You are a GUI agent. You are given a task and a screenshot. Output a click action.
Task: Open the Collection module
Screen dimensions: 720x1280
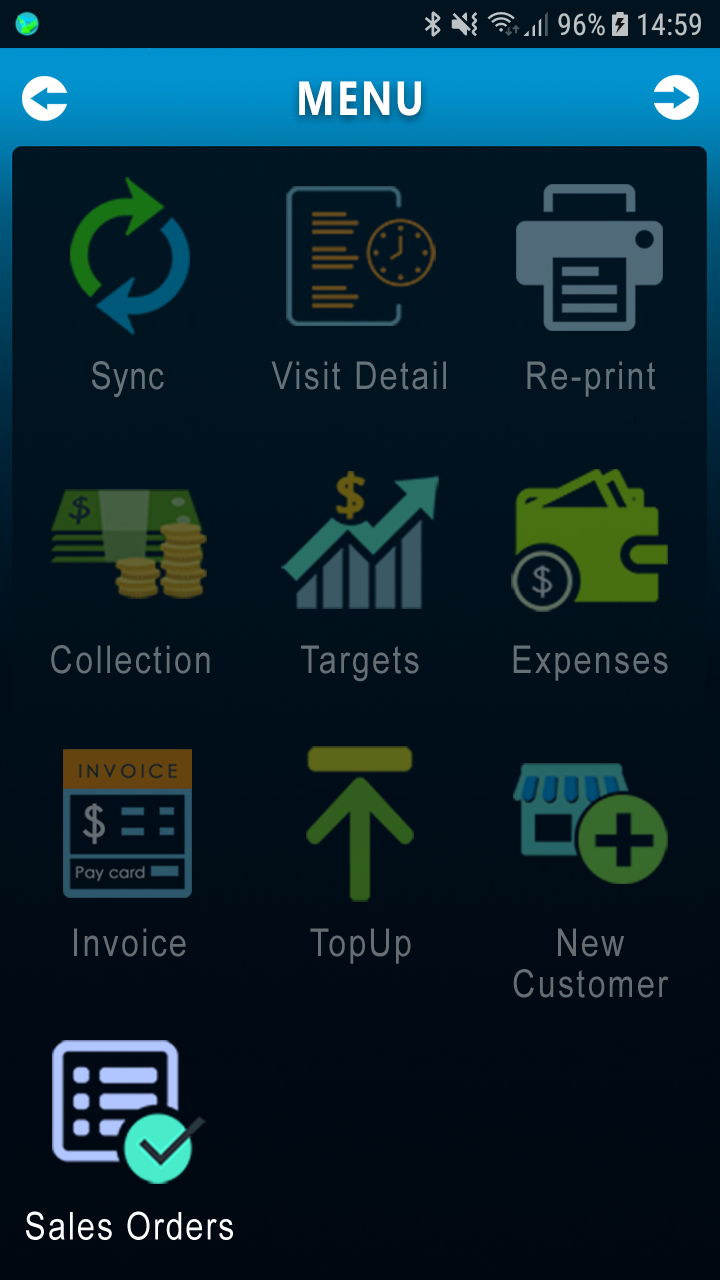pyautogui.click(x=130, y=575)
